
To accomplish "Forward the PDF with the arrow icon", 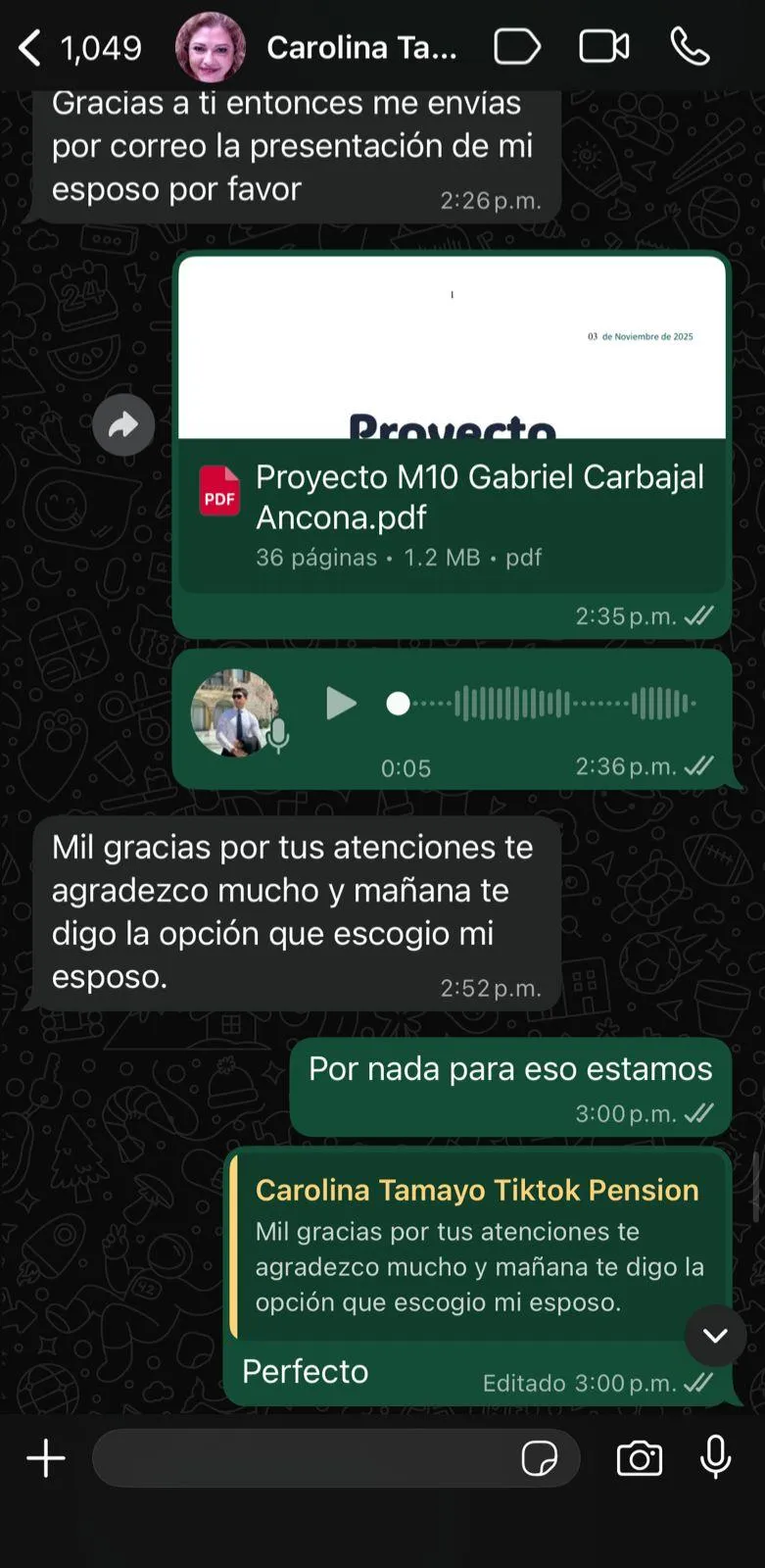I will pos(123,425).
